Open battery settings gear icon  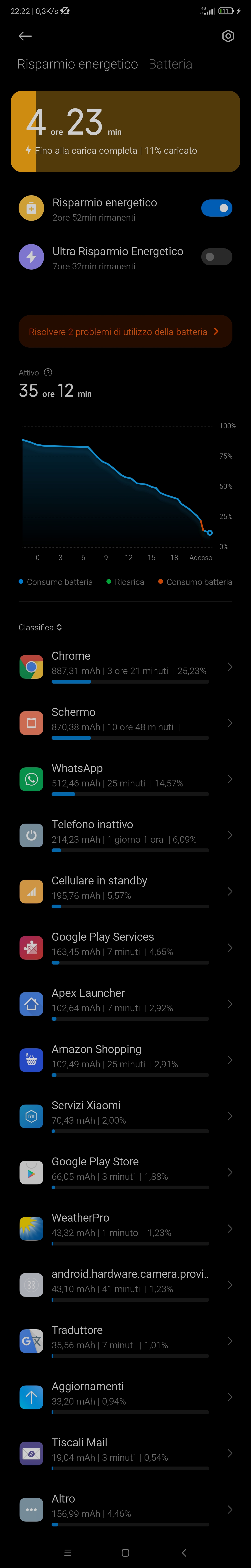coord(228,36)
